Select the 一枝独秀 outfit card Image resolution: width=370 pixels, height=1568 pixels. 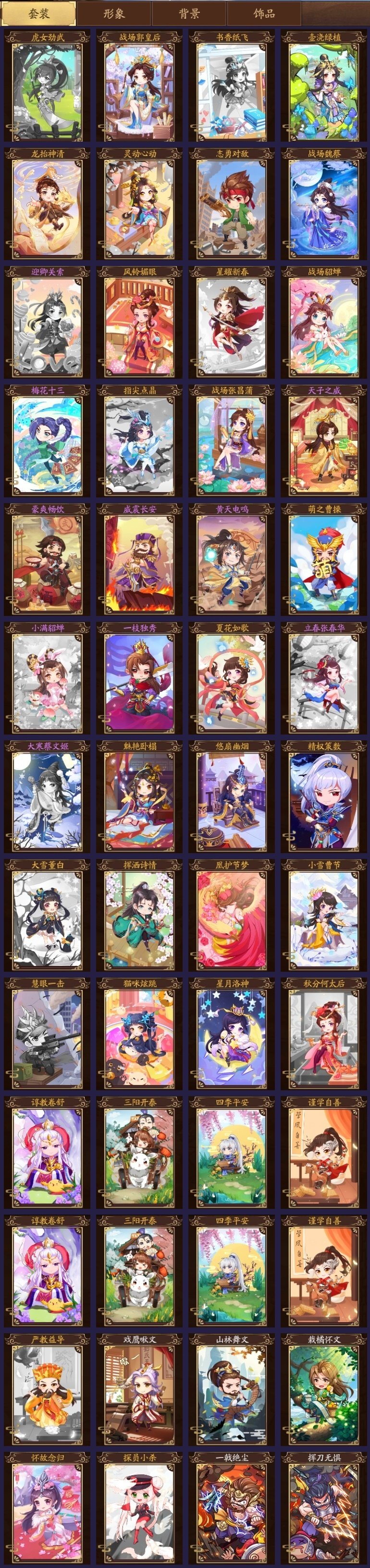pos(139,681)
